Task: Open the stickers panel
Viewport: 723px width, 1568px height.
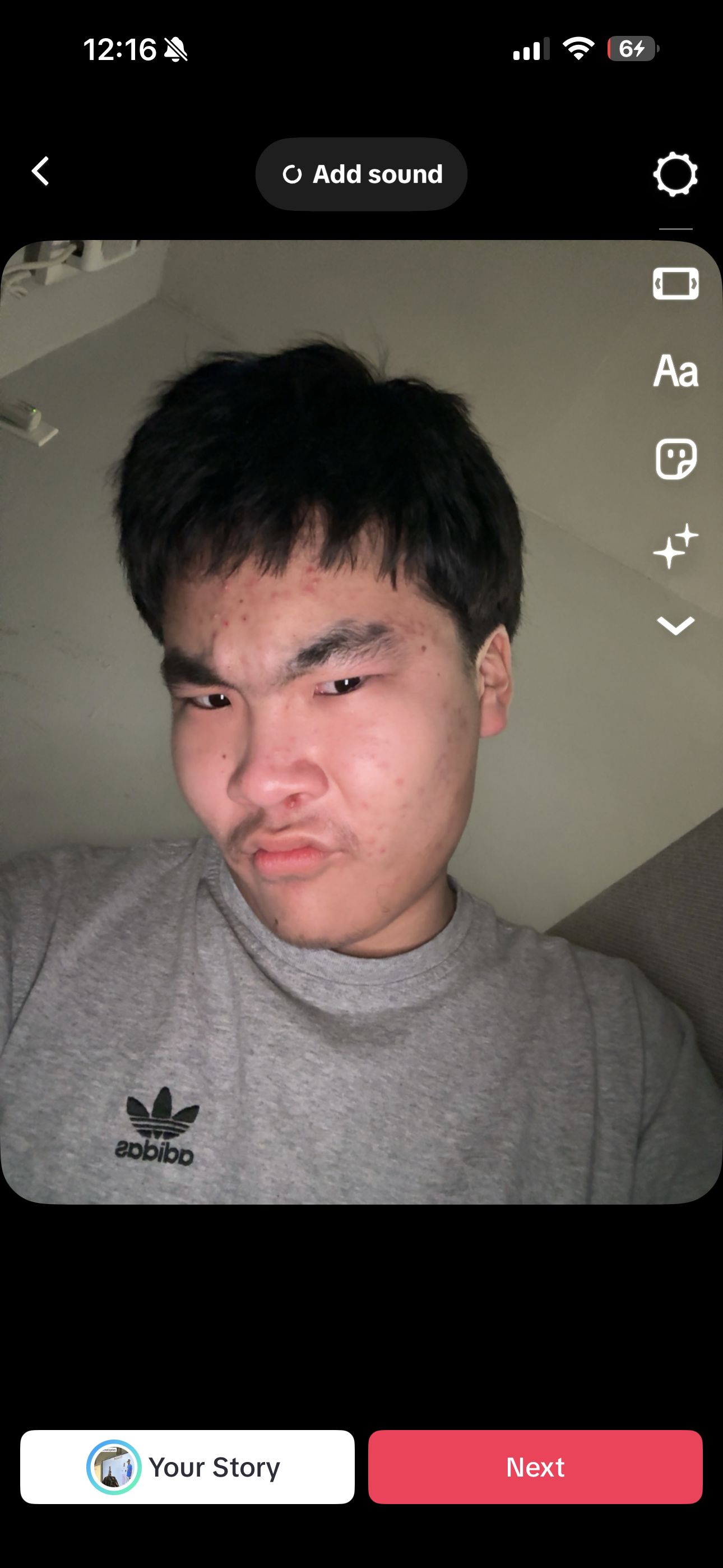Action: [675, 459]
